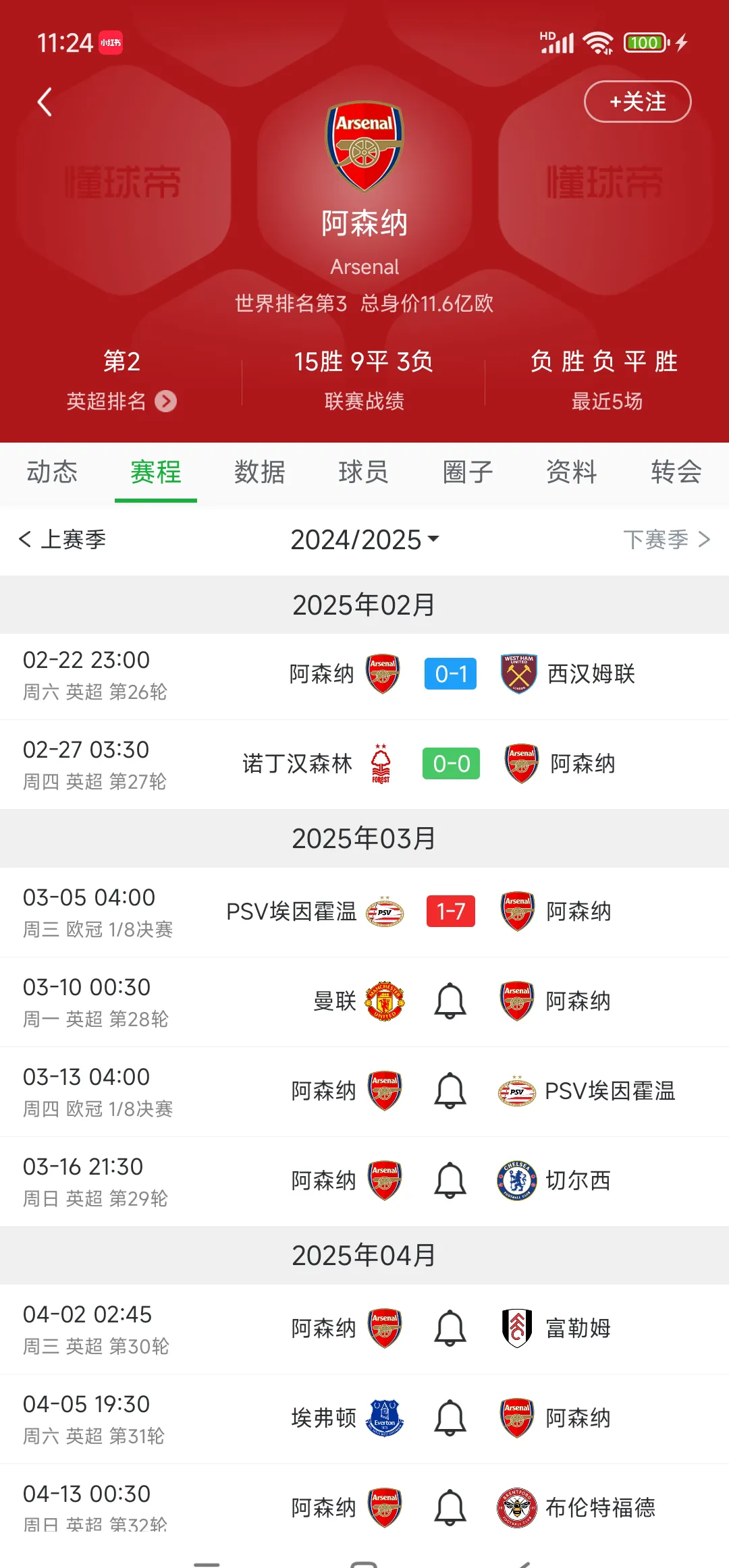The height and width of the screenshot is (1568, 729).
Task: Switch to the 数据 tab
Action: [x=259, y=473]
